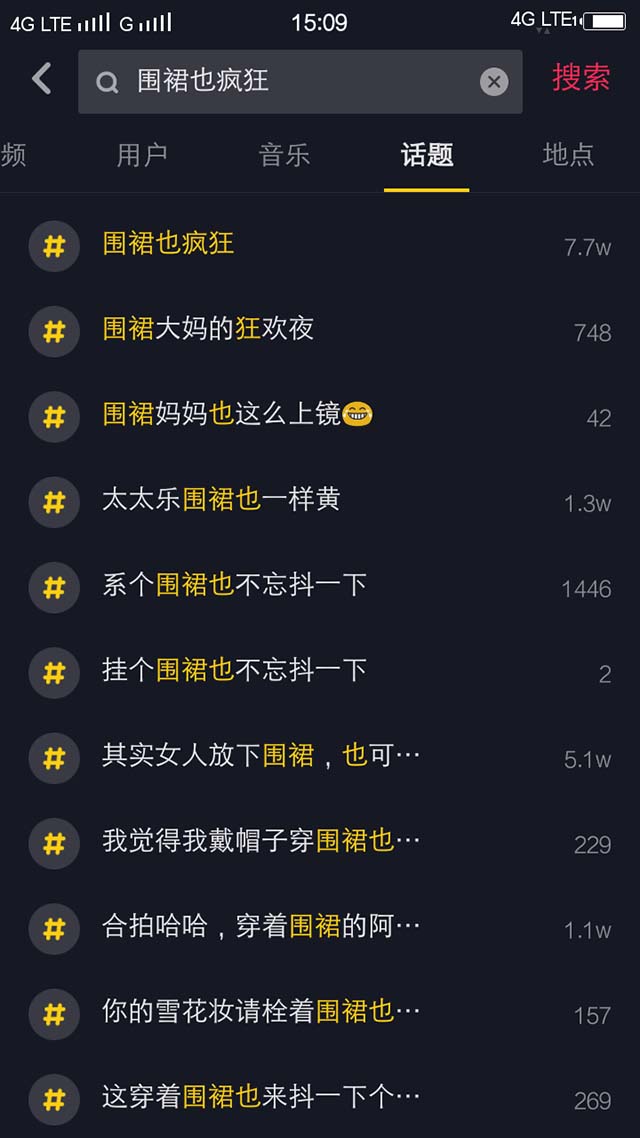The height and width of the screenshot is (1138, 640).
Task: Switch to the 音乐 tab
Action: click(x=284, y=155)
